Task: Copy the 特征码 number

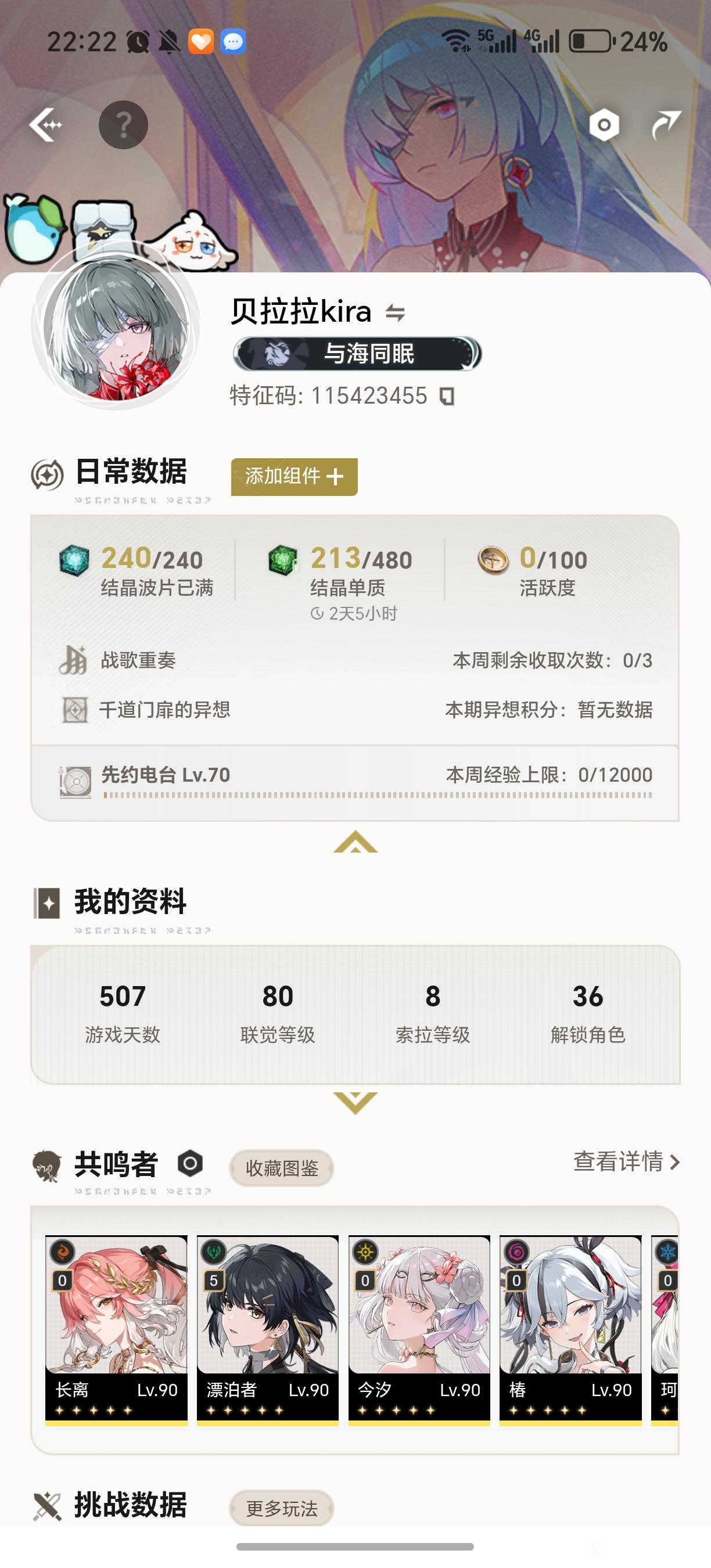Action: click(x=447, y=397)
